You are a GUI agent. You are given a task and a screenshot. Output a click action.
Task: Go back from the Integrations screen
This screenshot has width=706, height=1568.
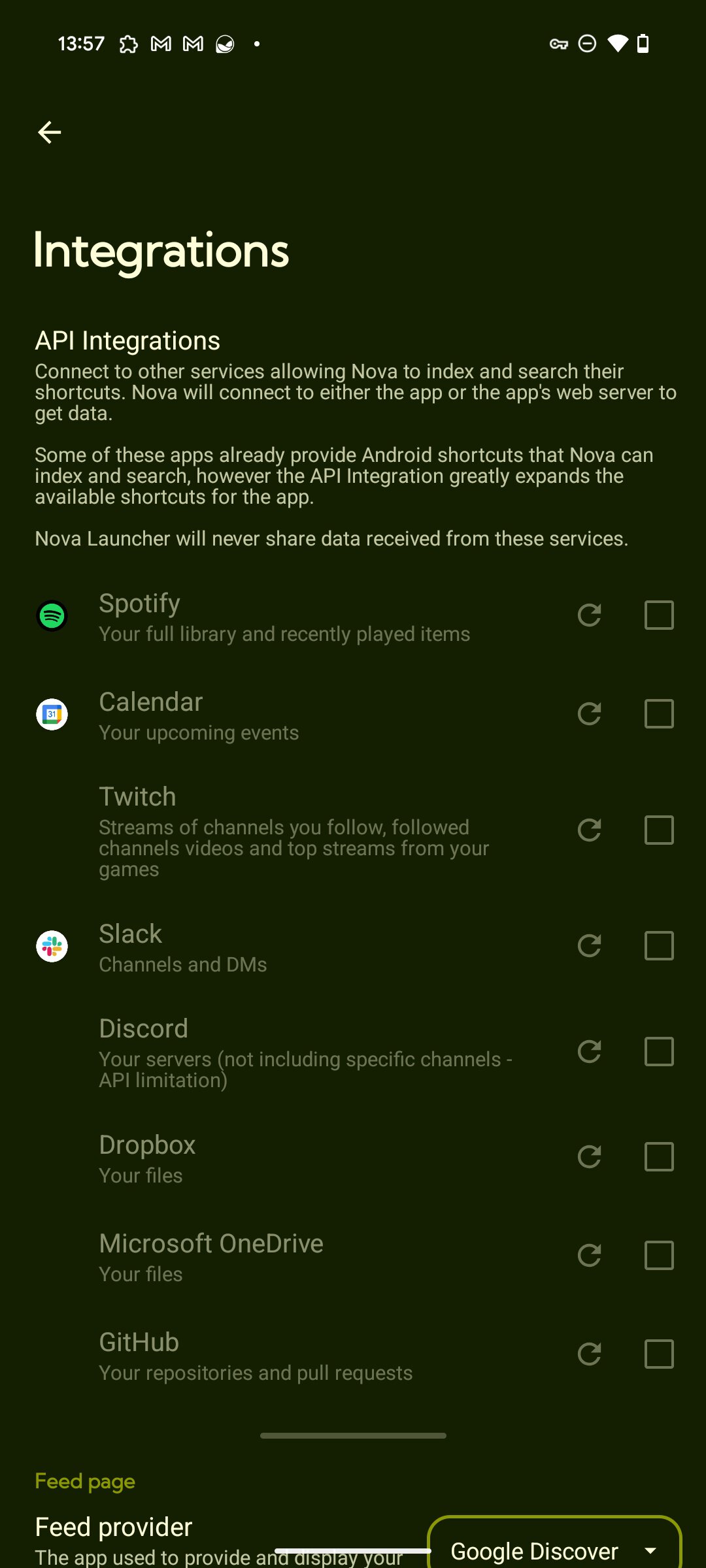(50, 133)
